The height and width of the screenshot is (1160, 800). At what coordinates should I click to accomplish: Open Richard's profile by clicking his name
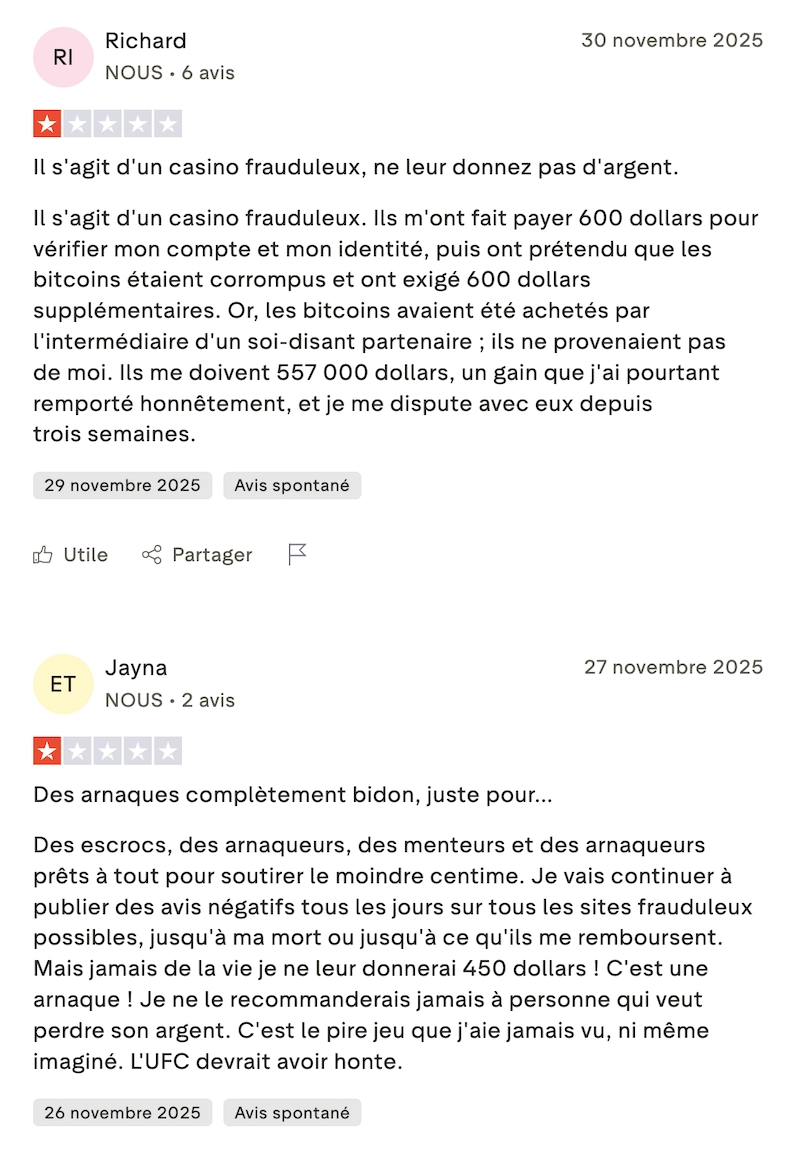(146, 41)
